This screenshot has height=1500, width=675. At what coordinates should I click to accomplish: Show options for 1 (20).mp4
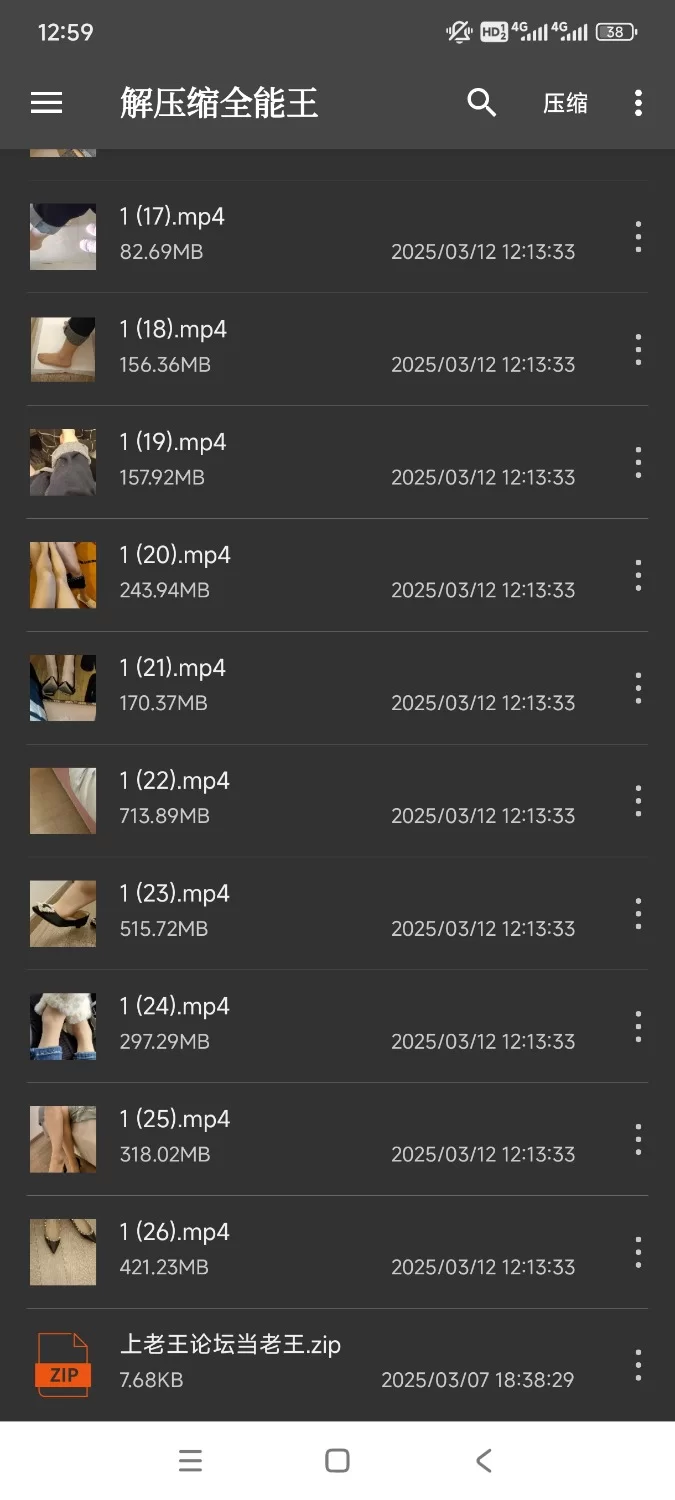[x=638, y=575]
